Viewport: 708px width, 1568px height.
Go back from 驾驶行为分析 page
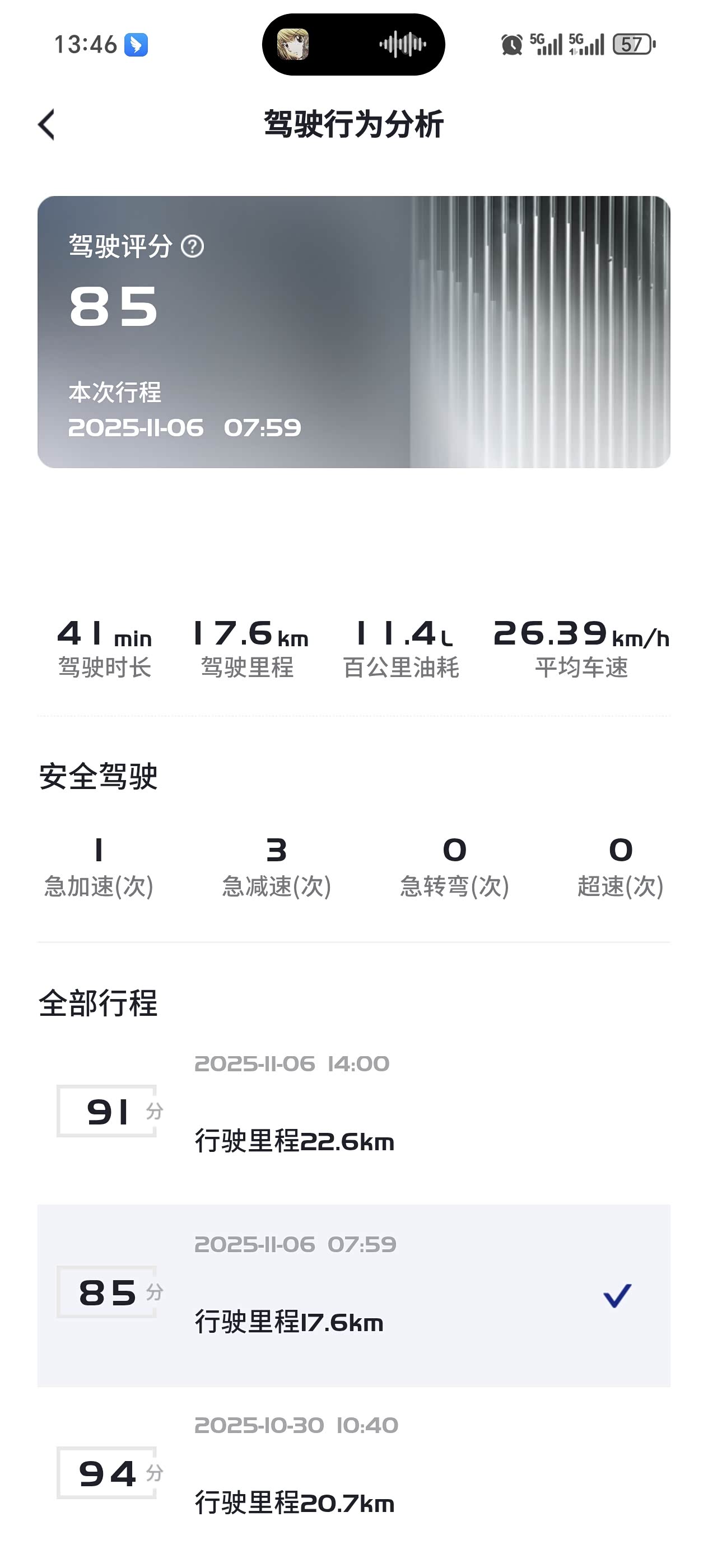47,125
